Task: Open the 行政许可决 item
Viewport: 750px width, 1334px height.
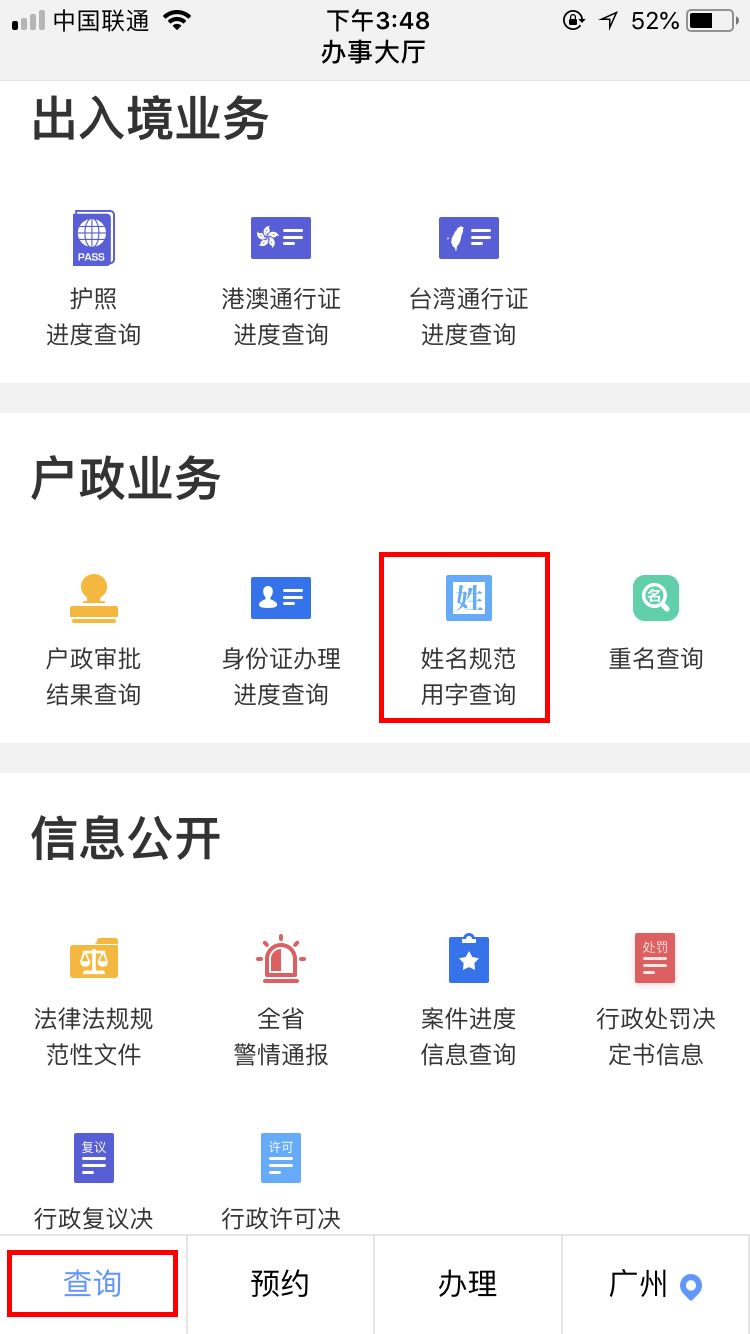Action: (x=281, y=1182)
